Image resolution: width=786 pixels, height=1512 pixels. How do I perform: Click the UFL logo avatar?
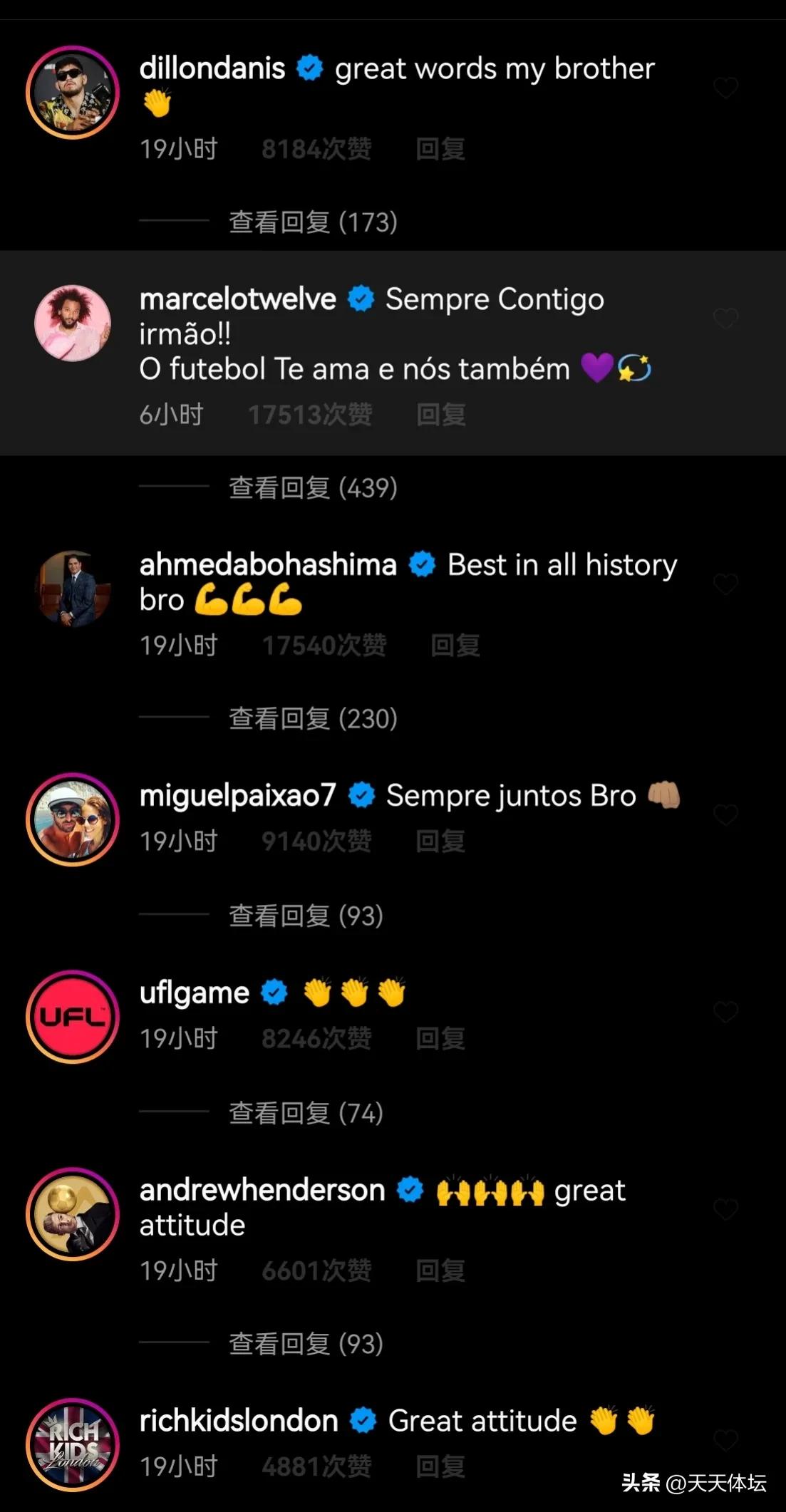pyautogui.click(x=71, y=1018)
